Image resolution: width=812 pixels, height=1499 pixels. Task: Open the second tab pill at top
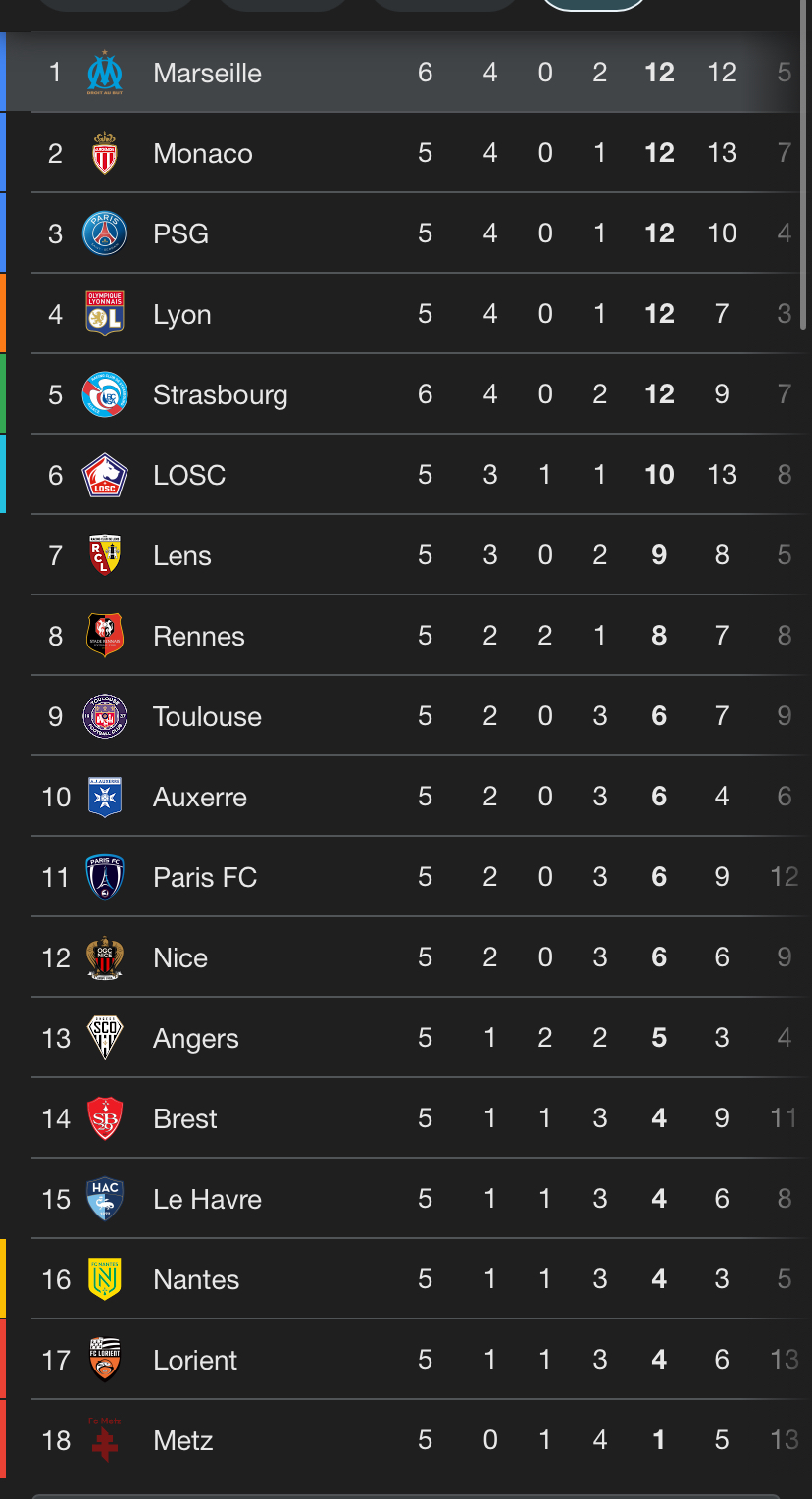tap(281, 5)
